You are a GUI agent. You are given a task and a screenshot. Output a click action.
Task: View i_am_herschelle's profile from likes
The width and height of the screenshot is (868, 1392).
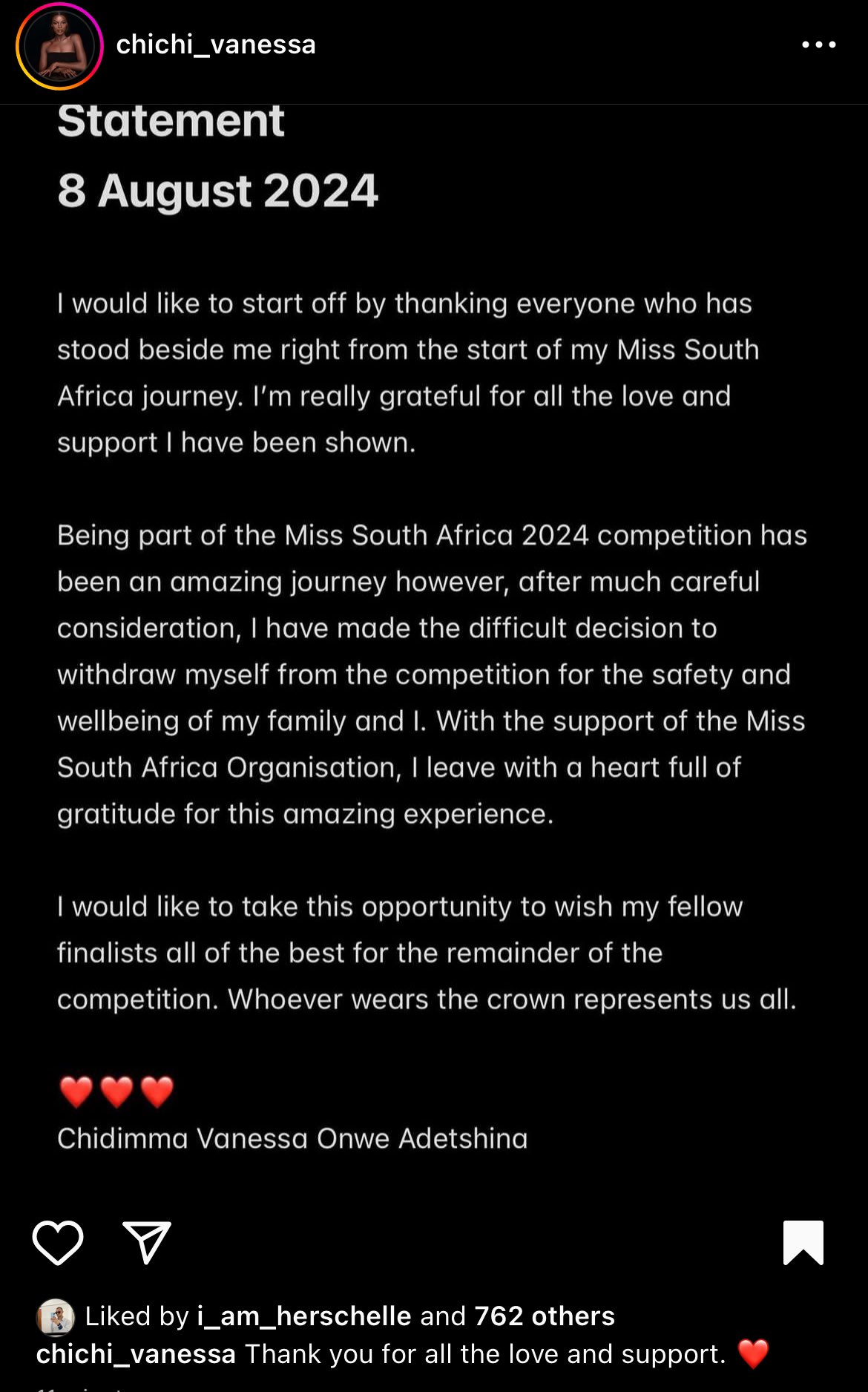point(303,1316)
